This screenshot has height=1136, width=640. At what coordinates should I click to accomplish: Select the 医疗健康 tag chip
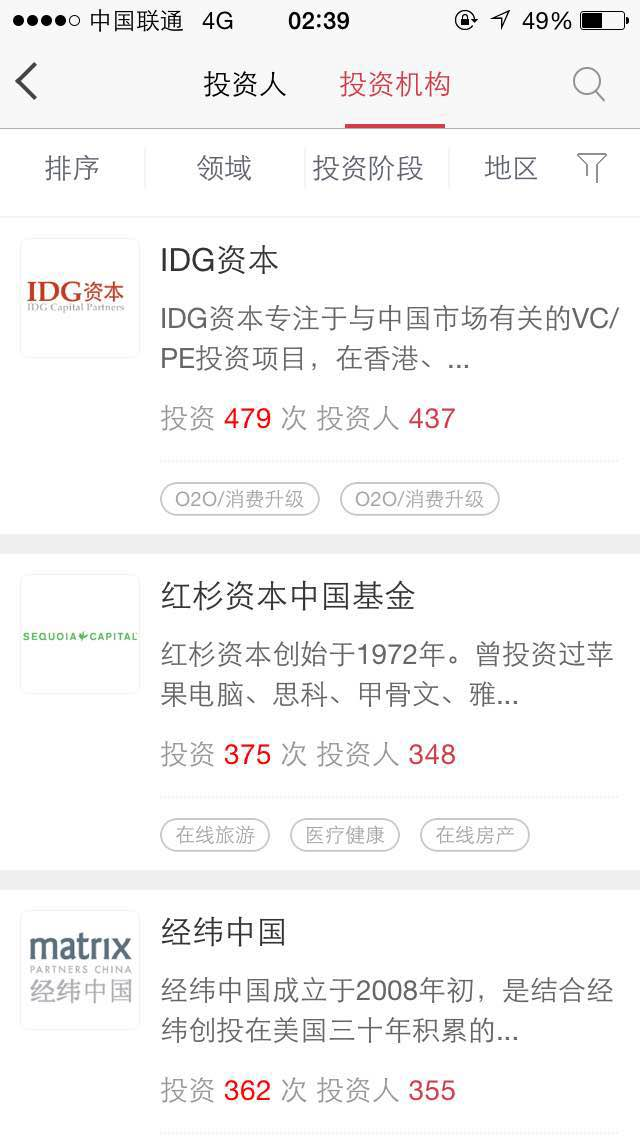tap(345, 835)
